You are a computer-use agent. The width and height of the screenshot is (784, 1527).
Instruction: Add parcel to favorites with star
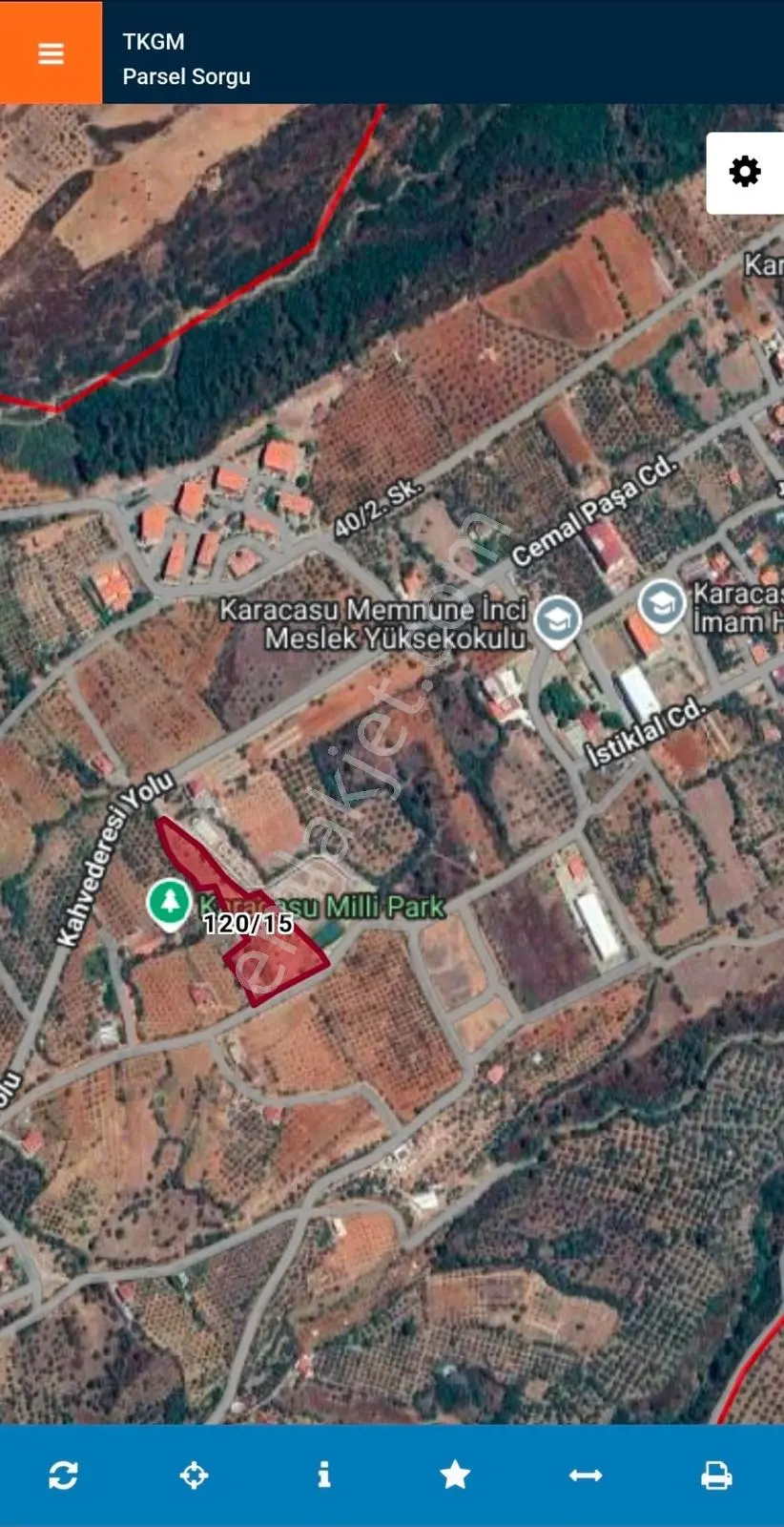coord(455,1475)
